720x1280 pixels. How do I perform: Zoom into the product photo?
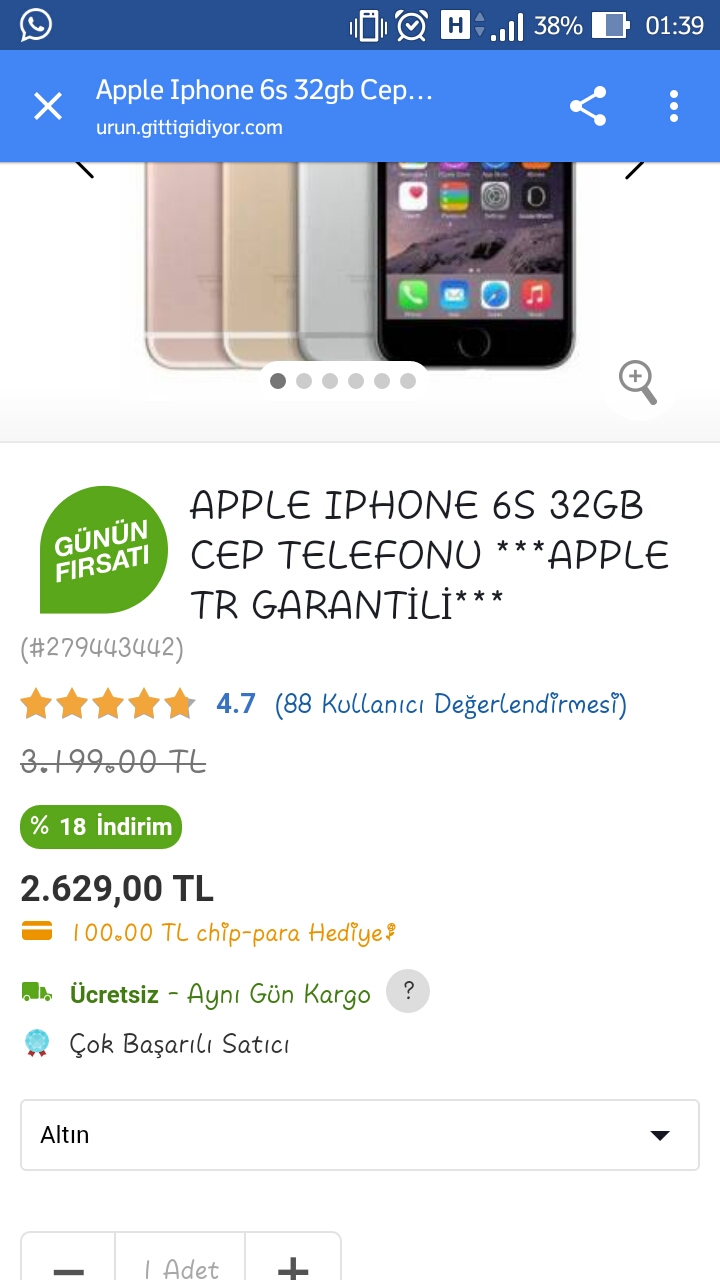pos(638,383)
